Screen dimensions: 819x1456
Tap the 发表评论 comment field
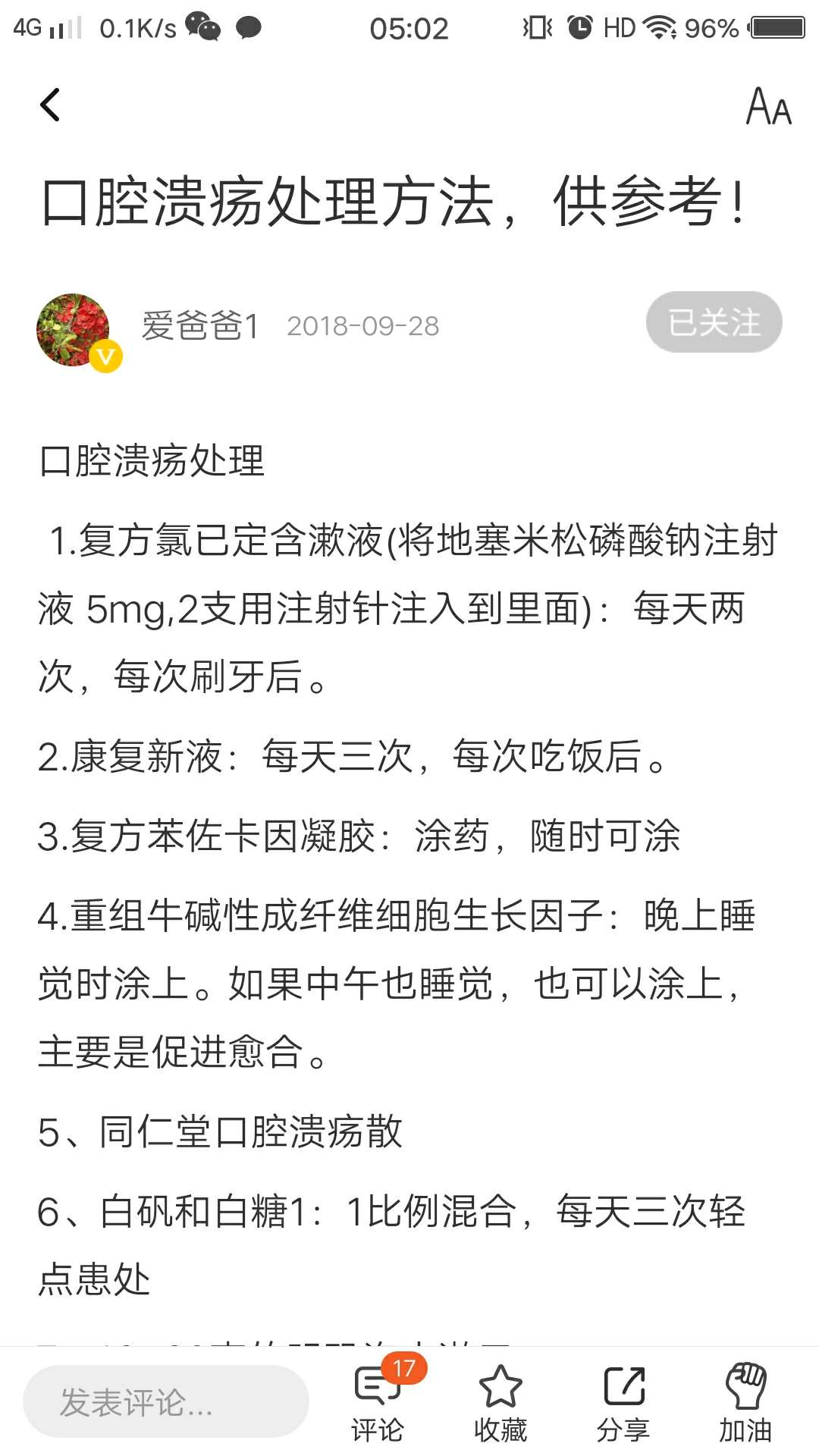tap(165, 1401)
